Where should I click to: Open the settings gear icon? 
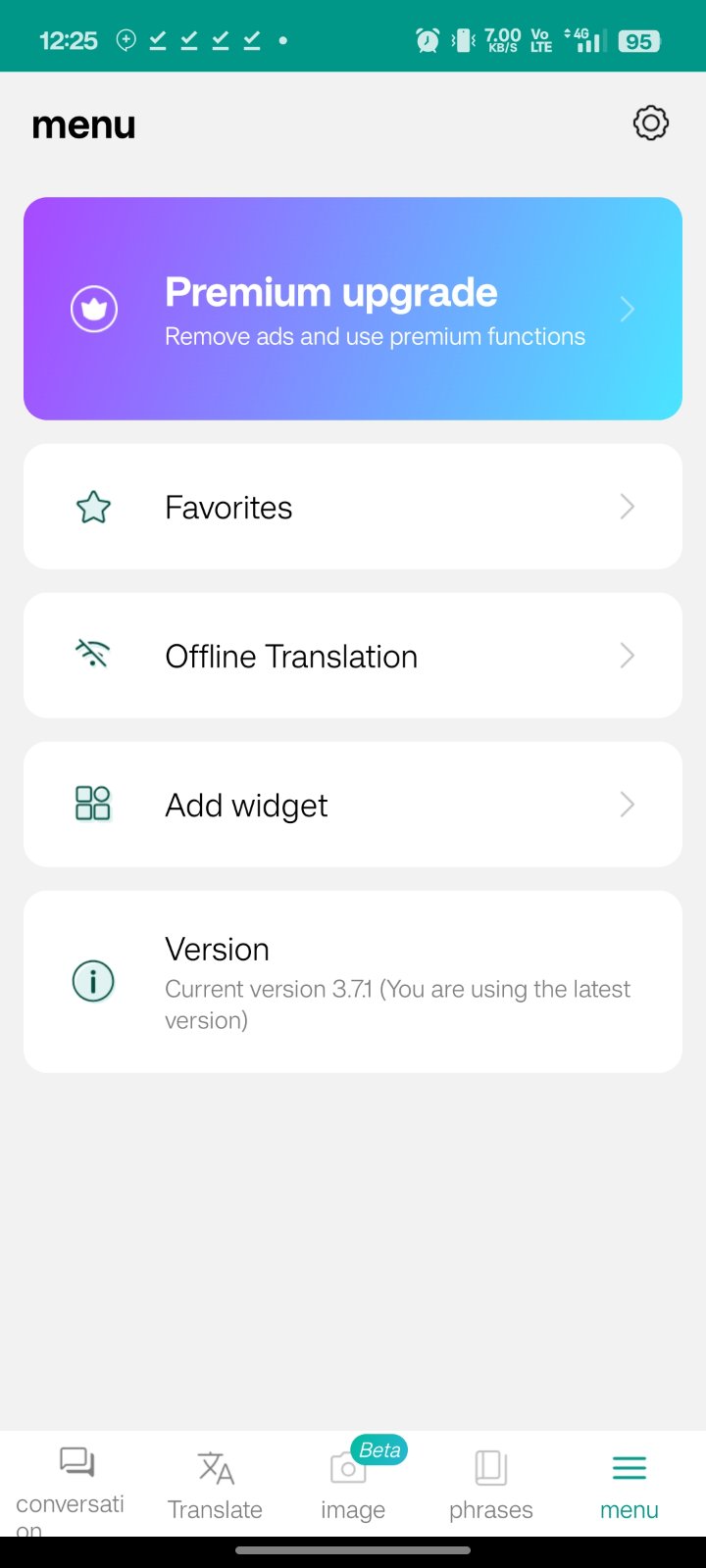(650, 123)
